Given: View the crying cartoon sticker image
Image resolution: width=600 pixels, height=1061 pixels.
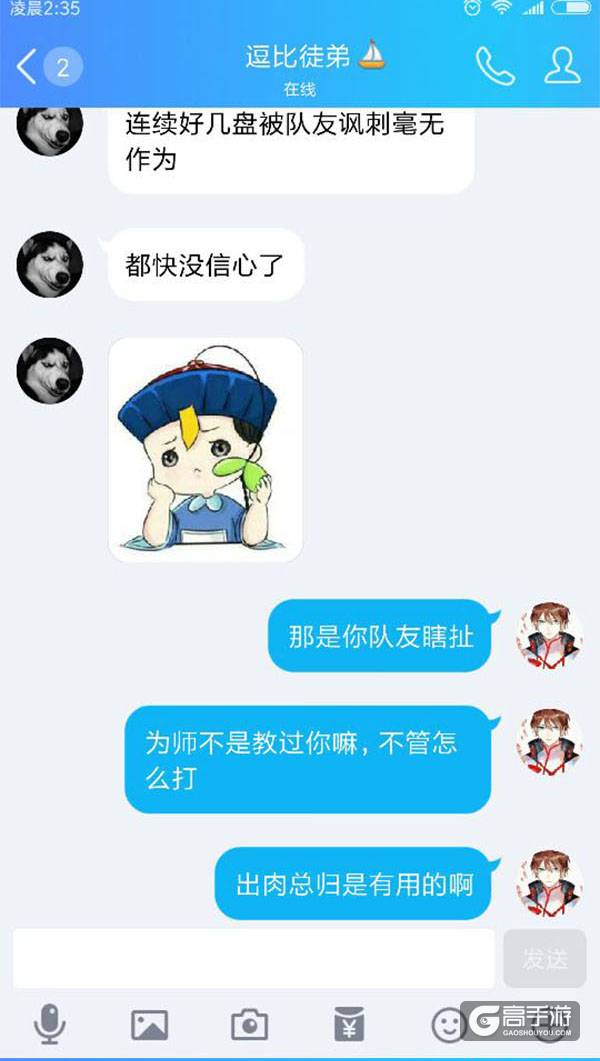Looking at the screenshot, I should pyautogui.click(x=205, y=449).
